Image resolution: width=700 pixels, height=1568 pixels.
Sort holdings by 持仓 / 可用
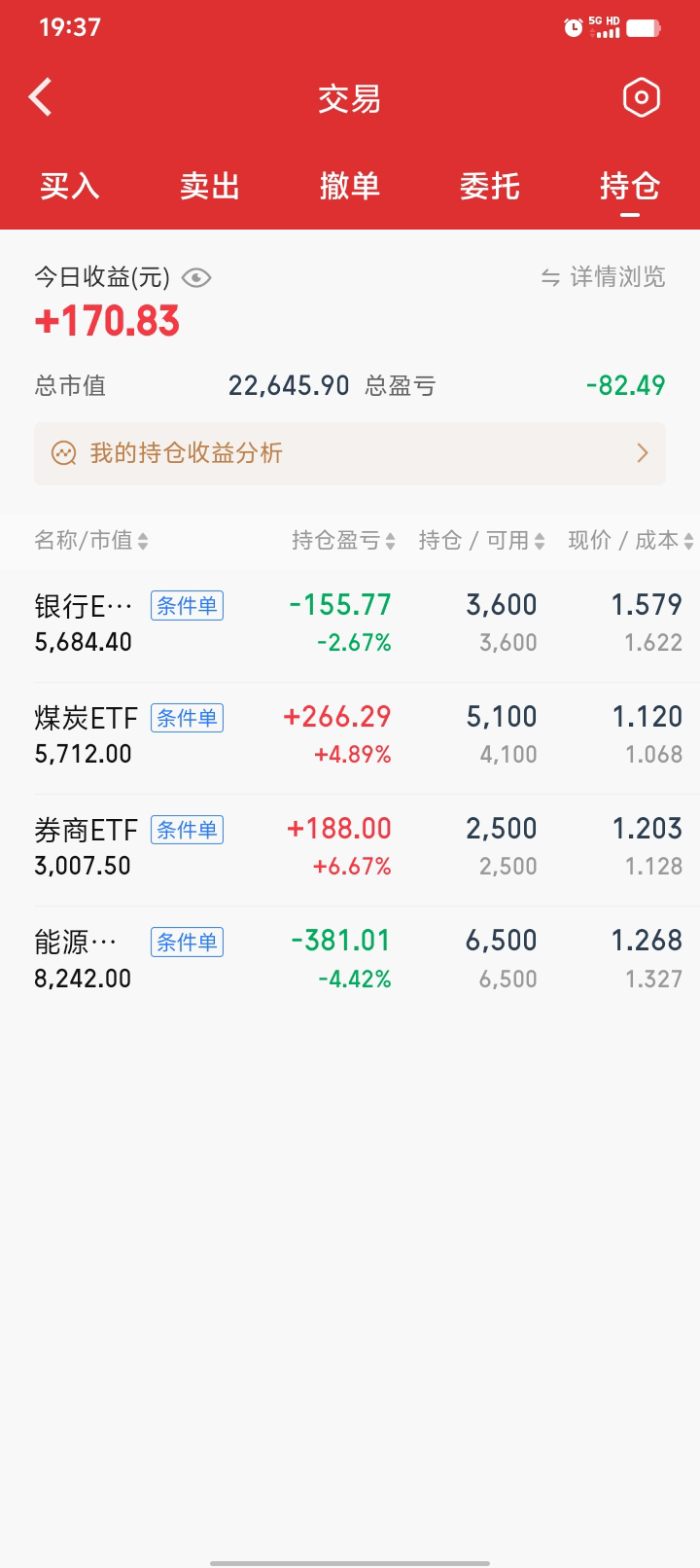(x=481, y=541)
